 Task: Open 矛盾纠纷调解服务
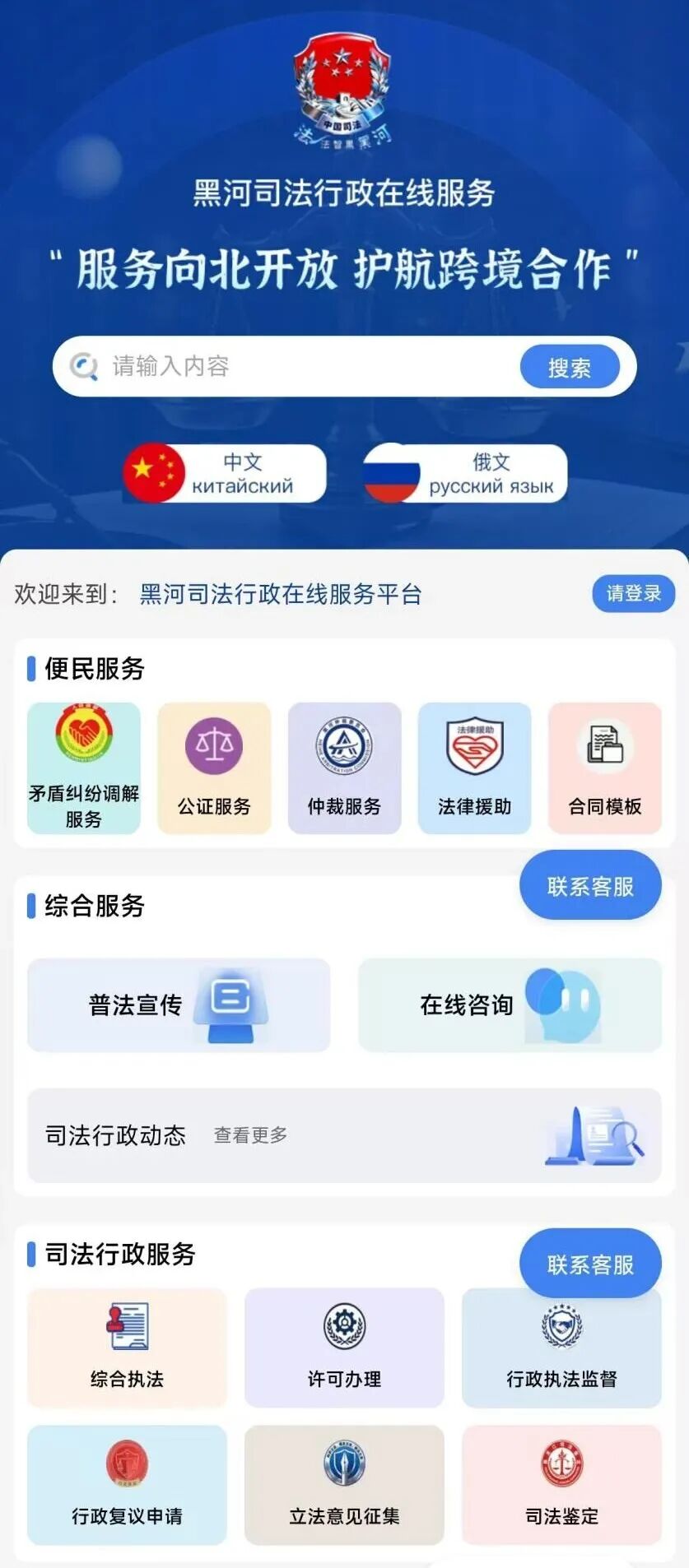(84, 768)
